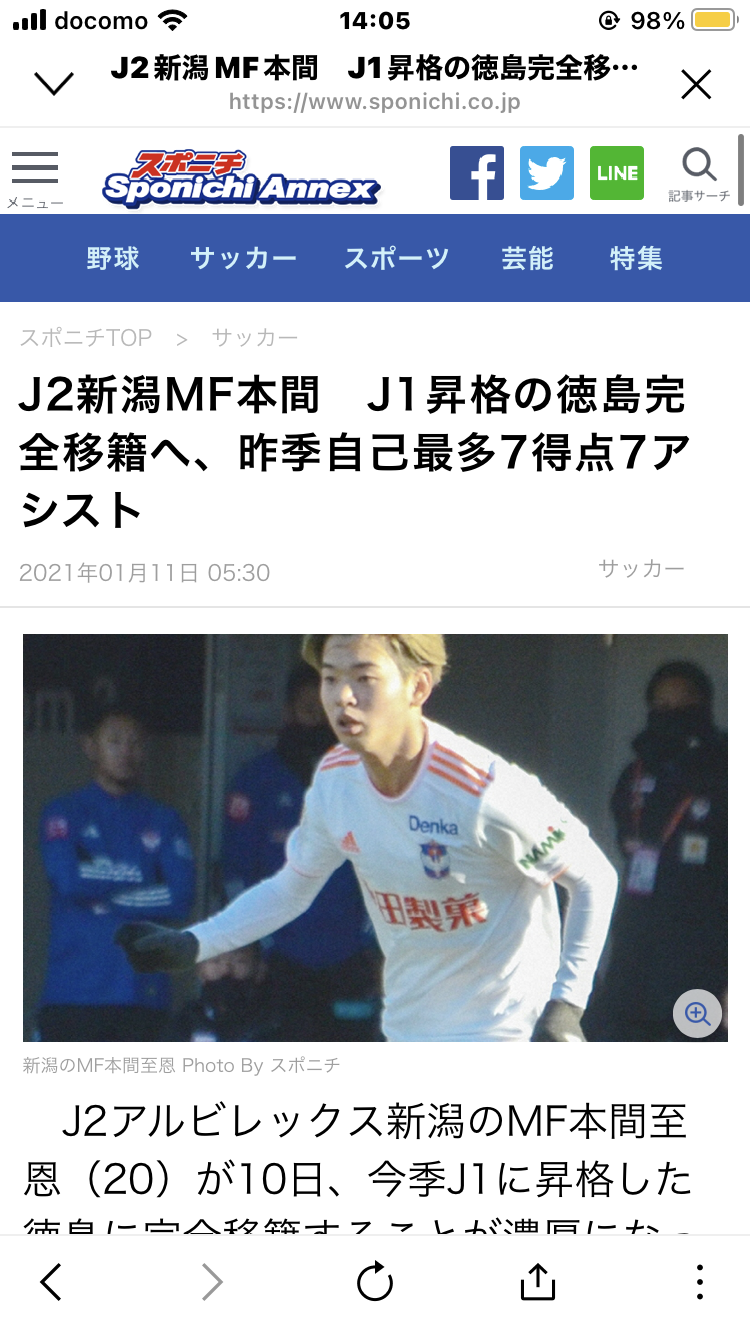Open the サッカー breadcrumb link
Viewport: 750px width, 1334px height.
tap(255, 338)
